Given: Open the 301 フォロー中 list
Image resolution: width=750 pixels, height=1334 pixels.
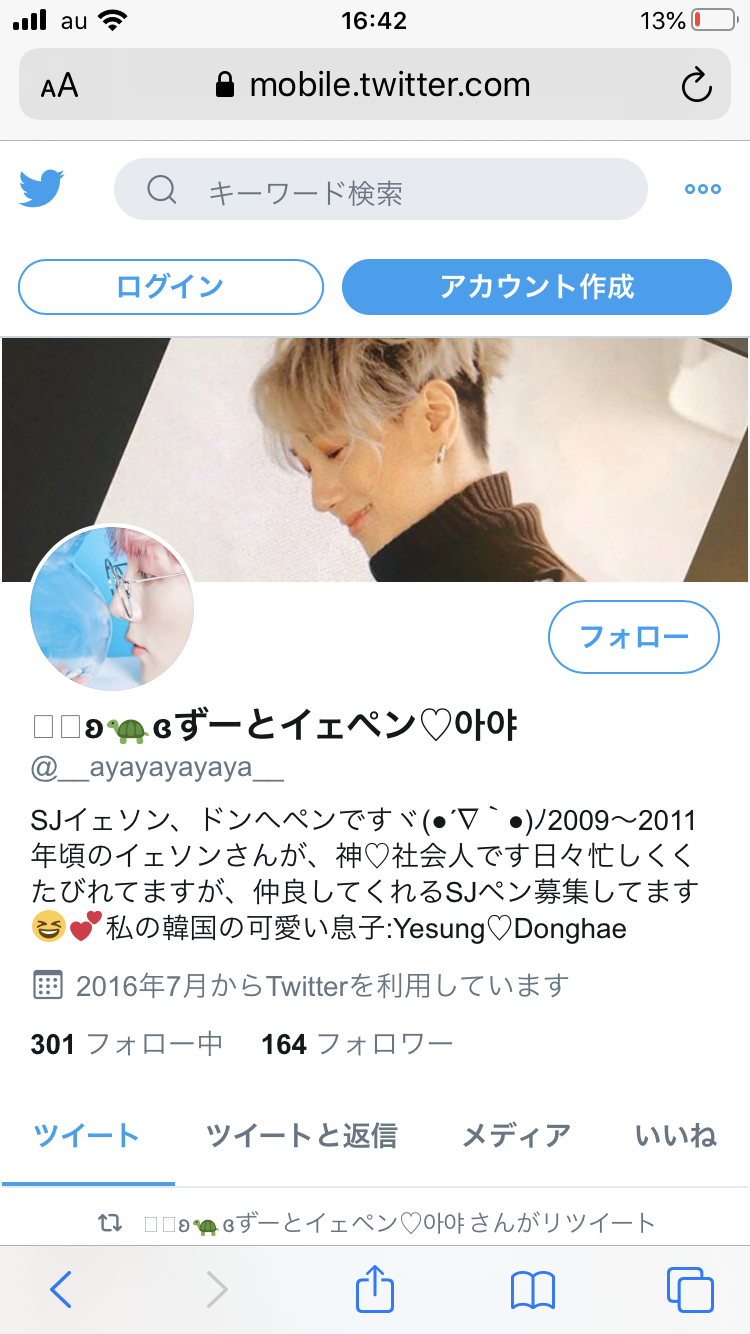Looking at the screenshot, I should [x=127, y=1045].
